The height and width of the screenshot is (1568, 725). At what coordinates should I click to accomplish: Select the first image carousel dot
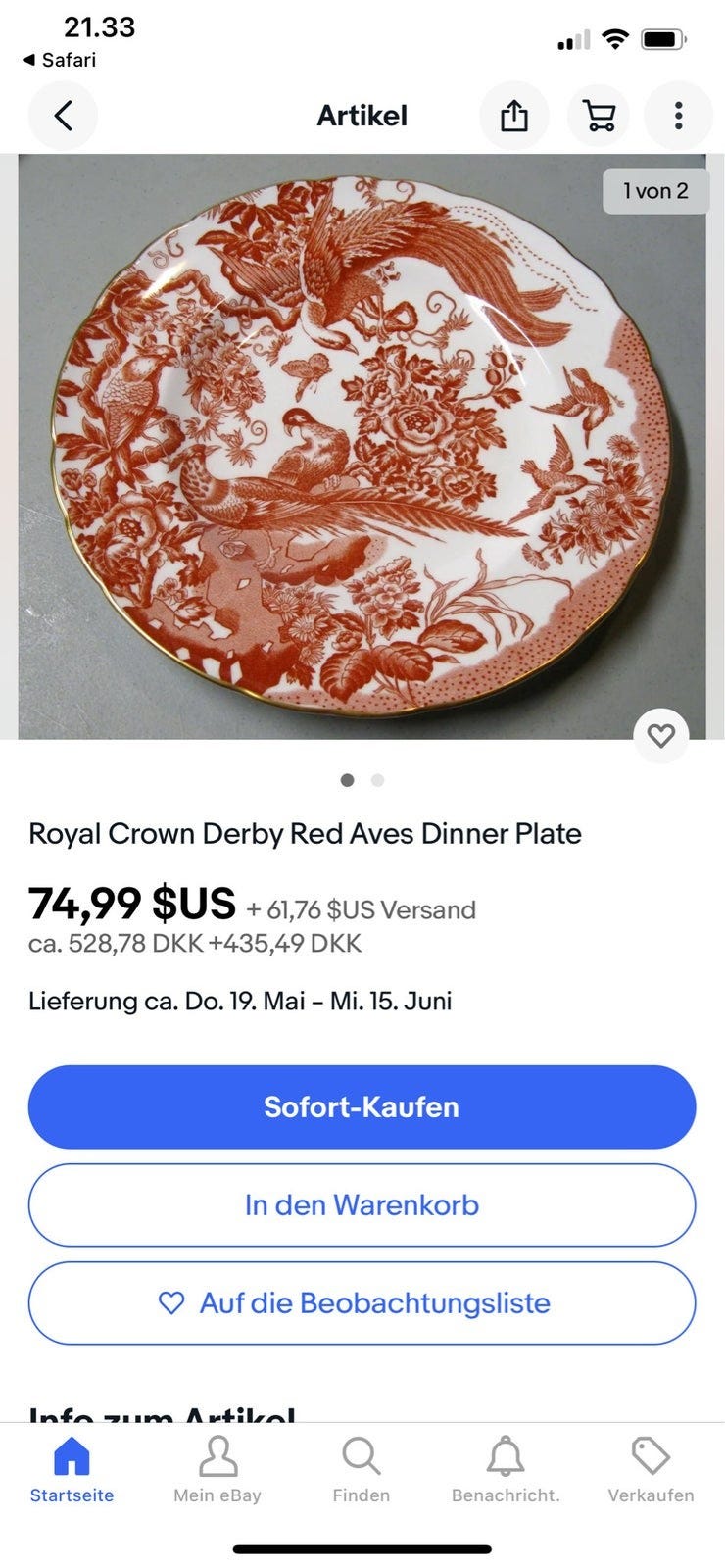click(347, 781)
